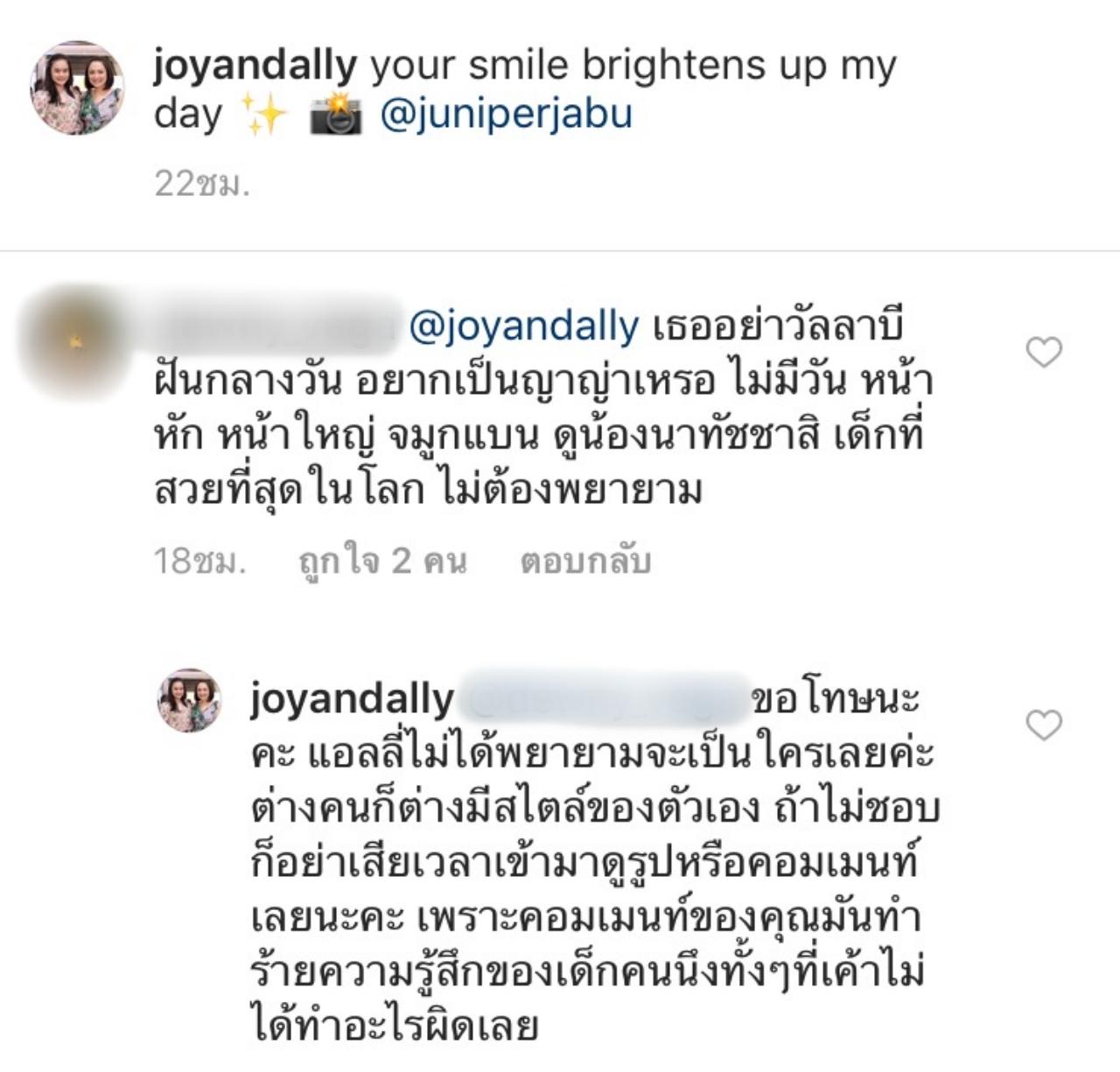Open the @juniperjabu mention in caption
The width and height of the screenshot is (1120, 1072).
coord(506,115)
